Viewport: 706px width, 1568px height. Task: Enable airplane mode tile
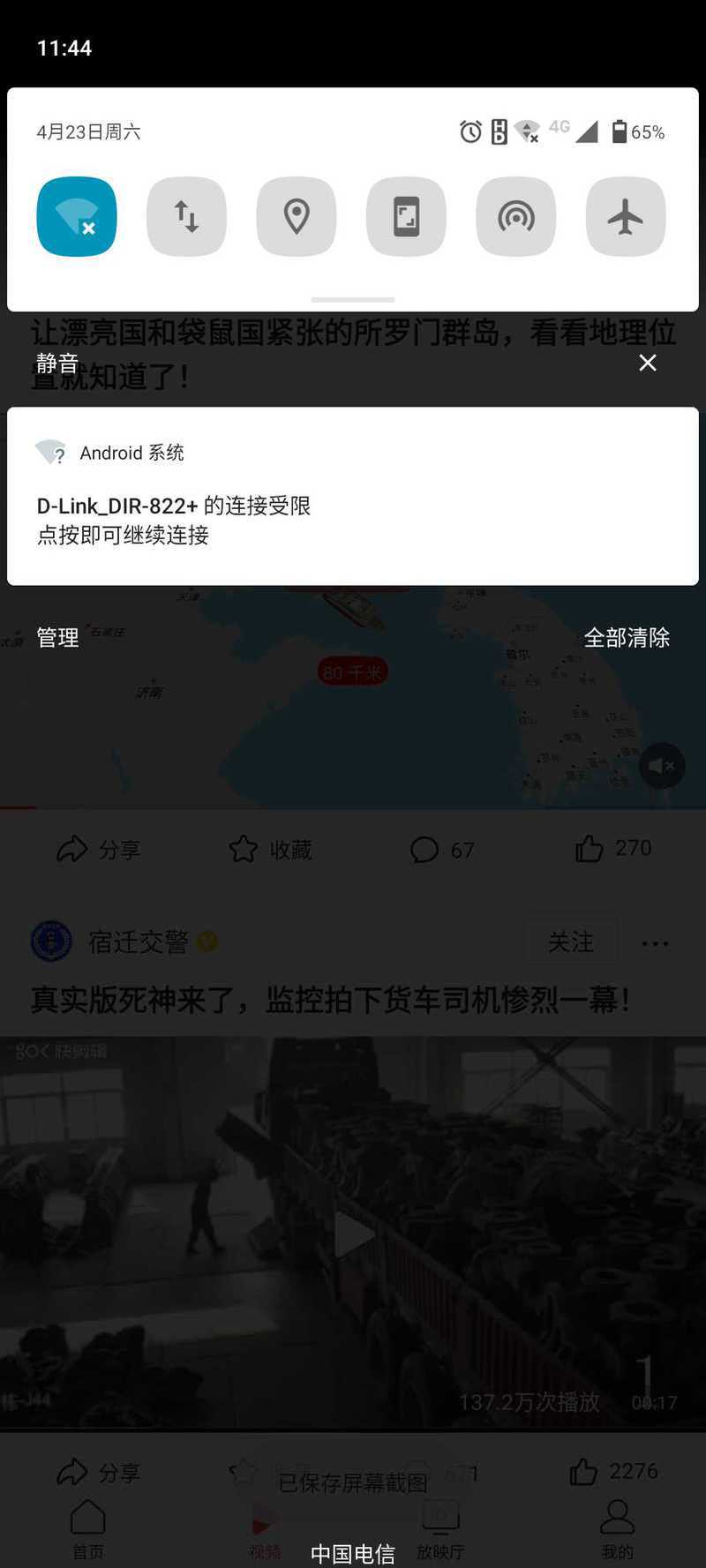pos(626,216)
